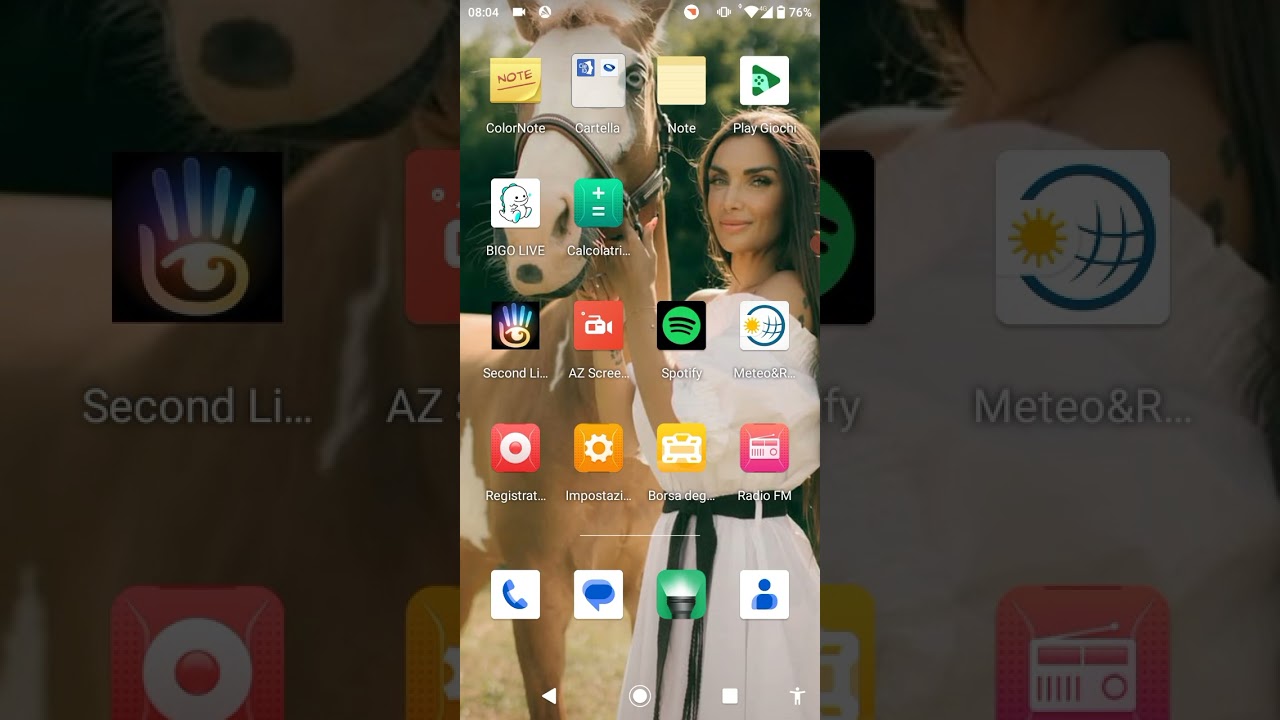Launch the Second Life app
Screen dimensions: 1280x720
[515, 326]
